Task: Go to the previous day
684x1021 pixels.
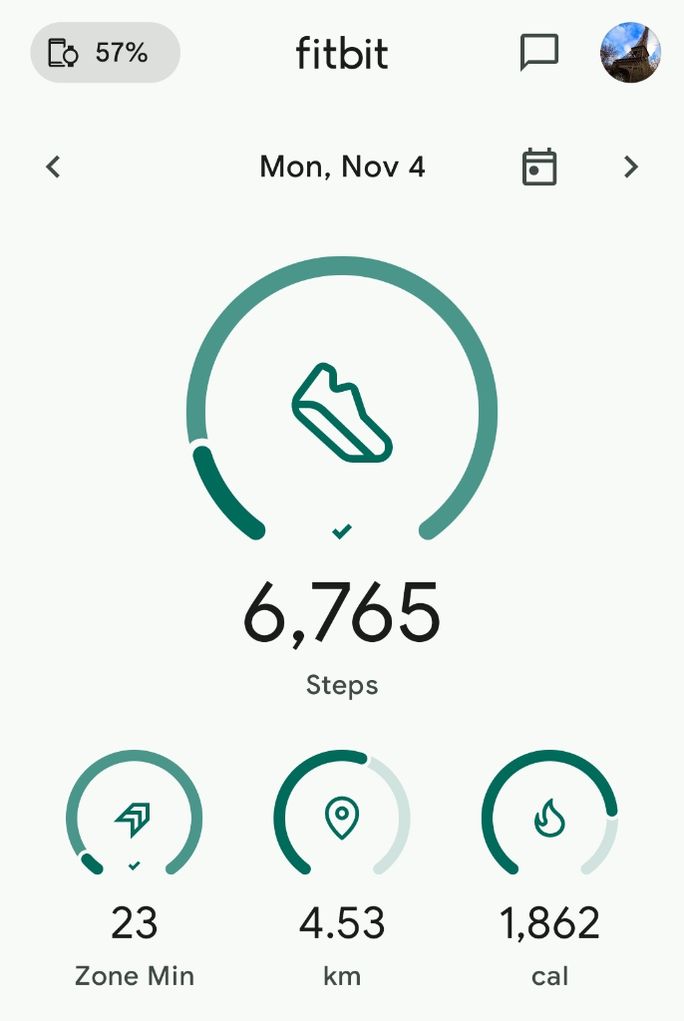Action: 54,167
